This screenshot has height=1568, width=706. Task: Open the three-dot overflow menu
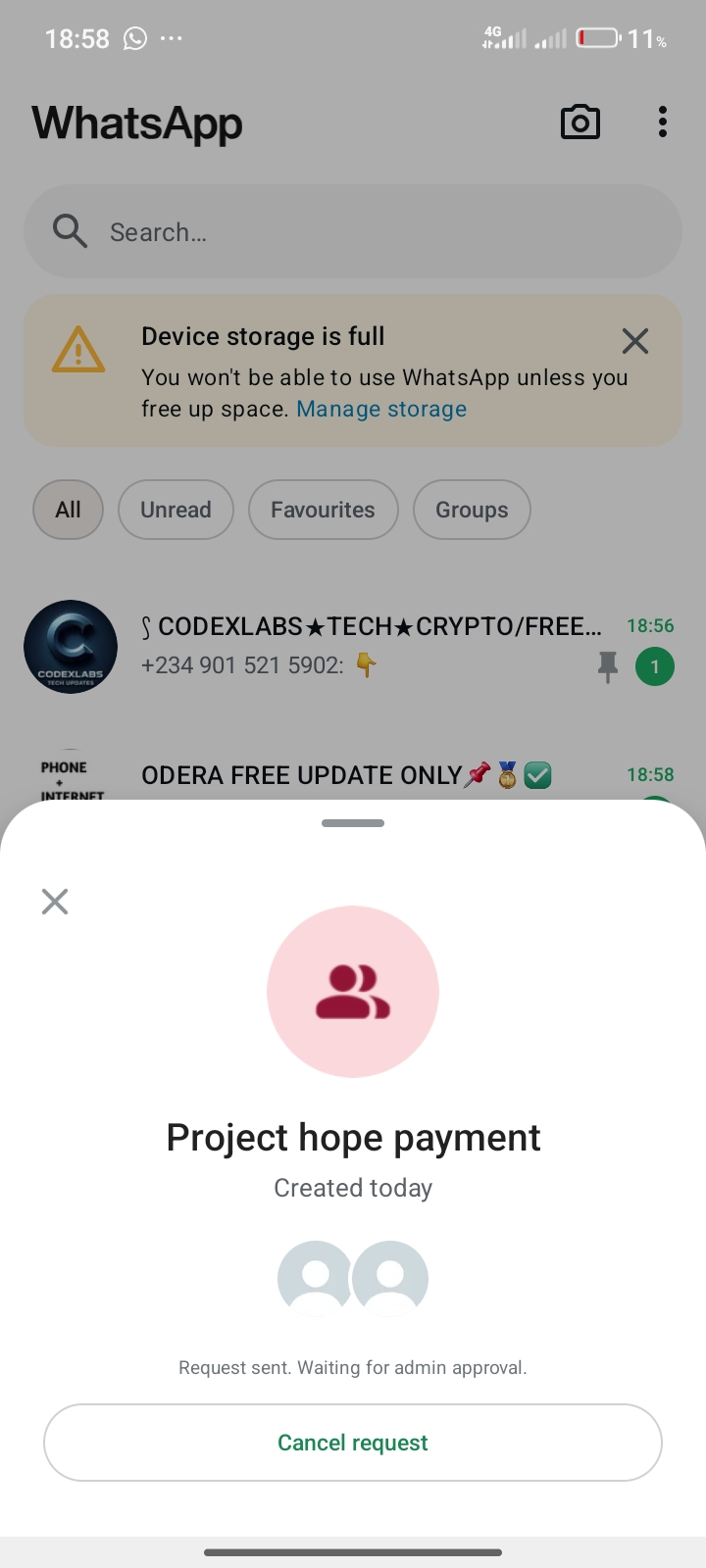point(663,122)
